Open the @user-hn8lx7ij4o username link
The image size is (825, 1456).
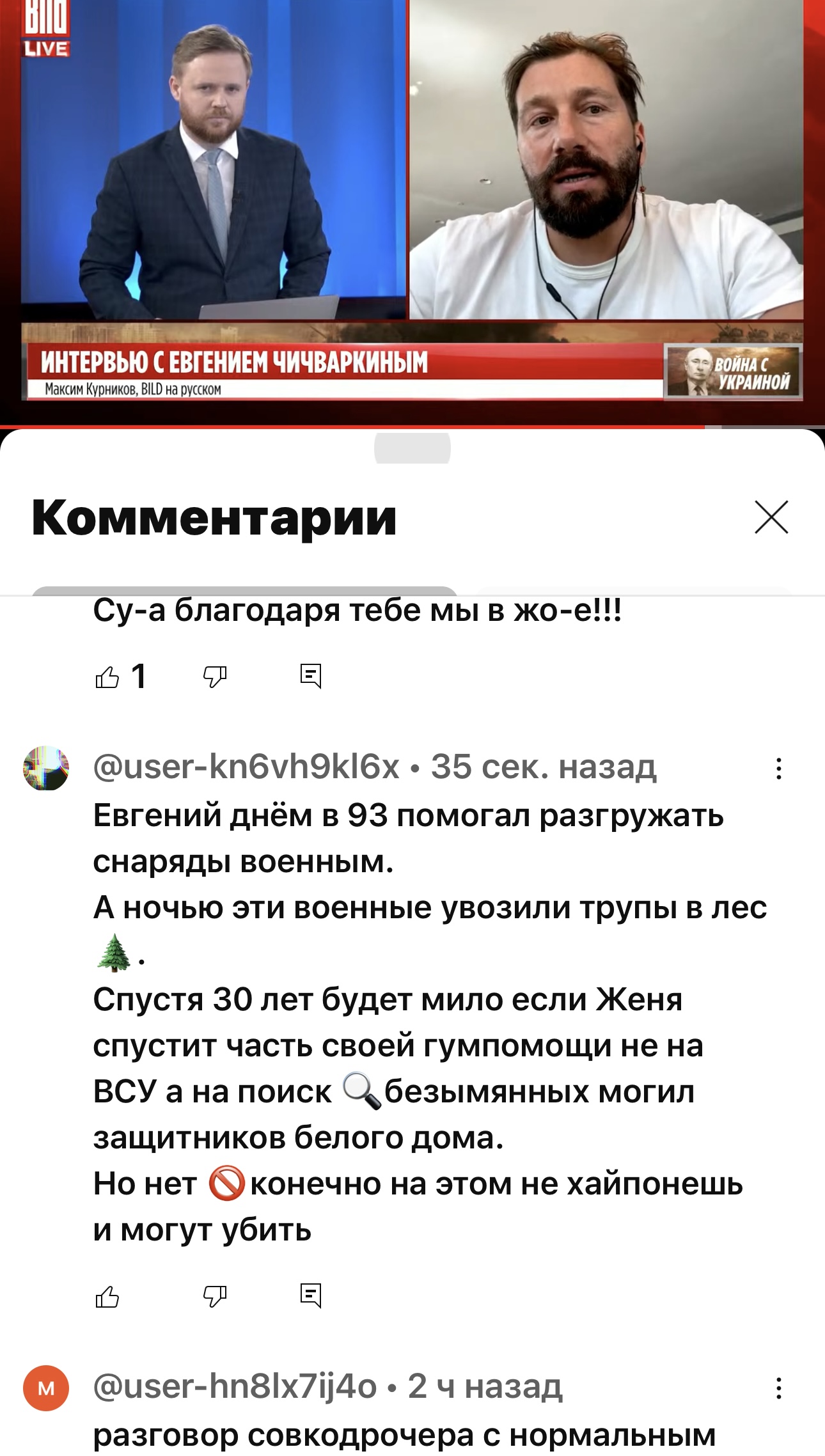pos(235,1387)
